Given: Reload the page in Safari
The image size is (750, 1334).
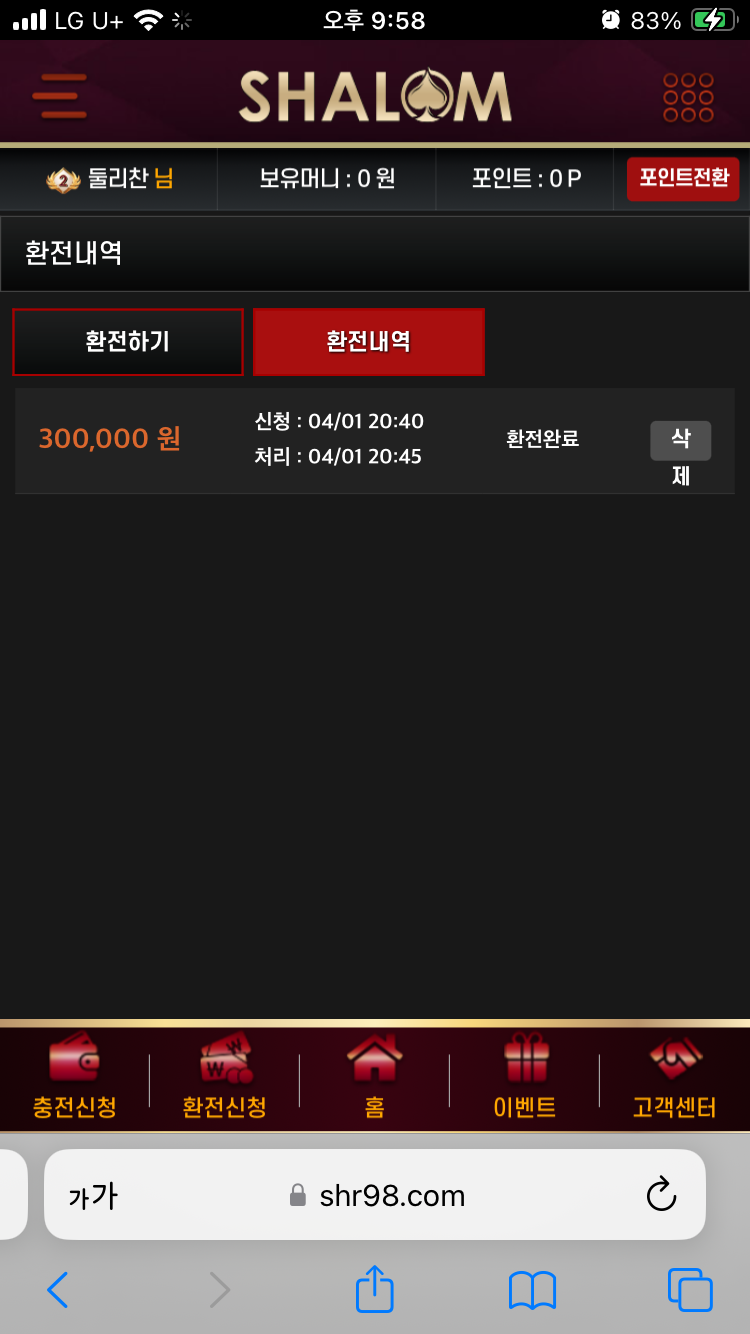Looking at the screenshot, I should pos(661,1195).
